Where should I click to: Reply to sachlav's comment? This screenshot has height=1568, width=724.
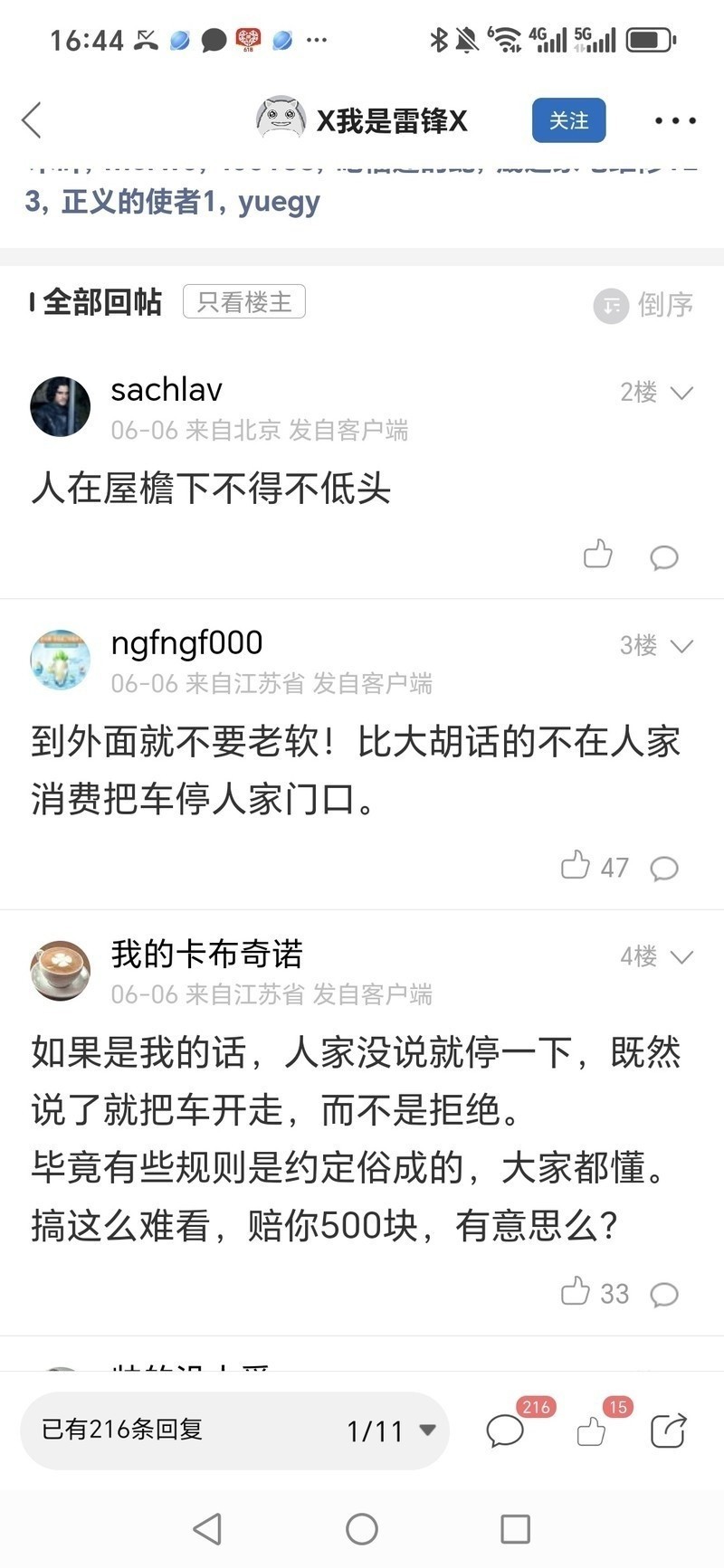(664, 556)
